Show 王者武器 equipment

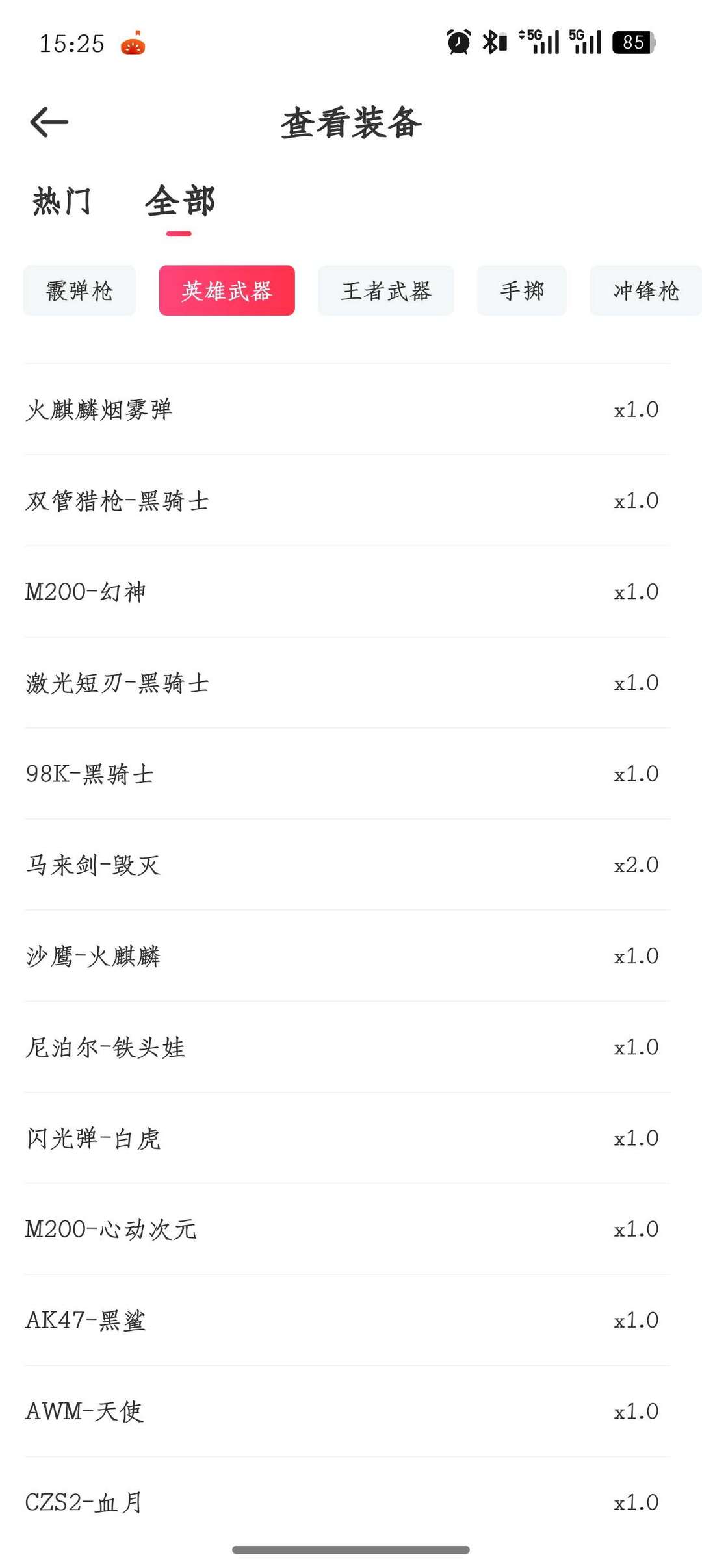click(x=386, y=290)
